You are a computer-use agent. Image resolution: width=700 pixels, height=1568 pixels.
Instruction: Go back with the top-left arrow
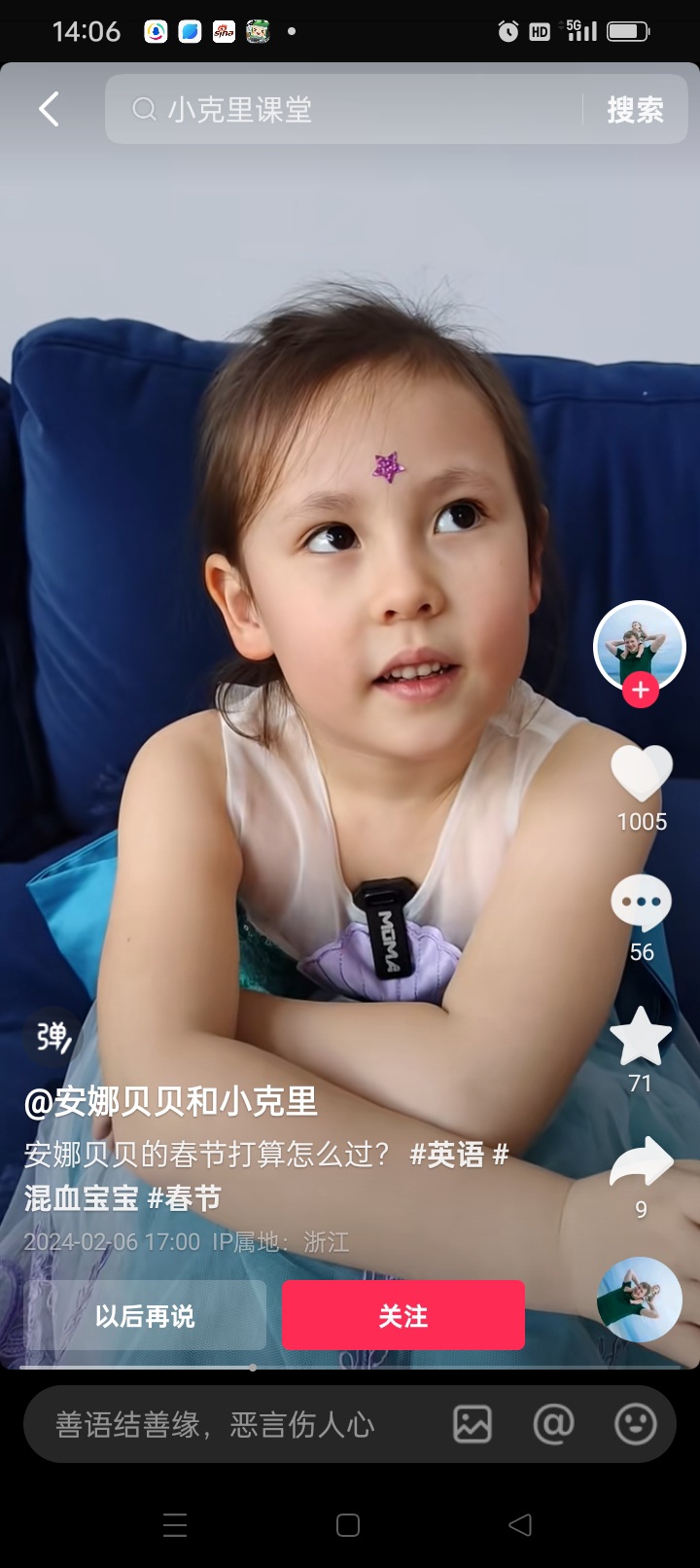pyautogui.click(x=49, y=109)
